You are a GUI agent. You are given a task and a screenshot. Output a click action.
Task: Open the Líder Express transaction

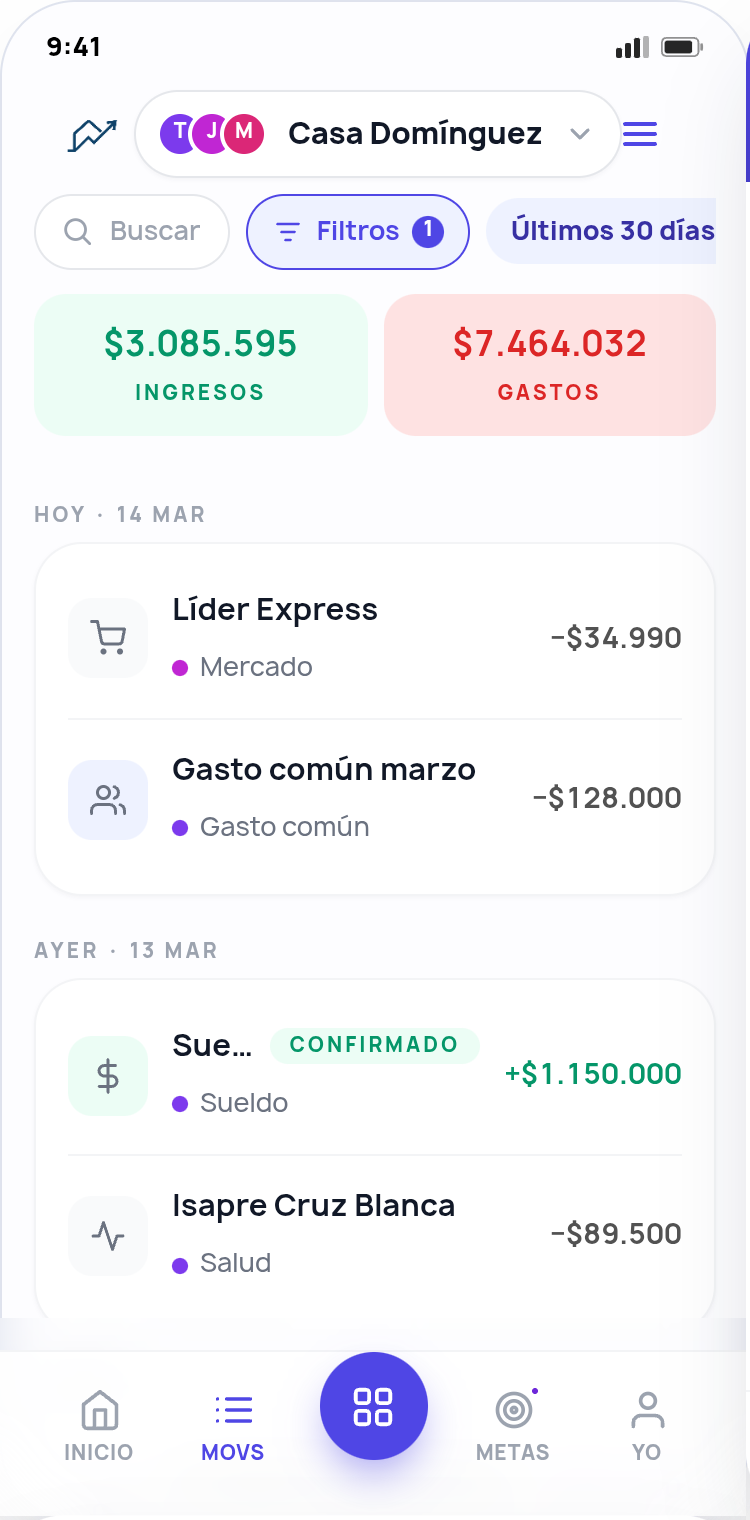point(375,638)
